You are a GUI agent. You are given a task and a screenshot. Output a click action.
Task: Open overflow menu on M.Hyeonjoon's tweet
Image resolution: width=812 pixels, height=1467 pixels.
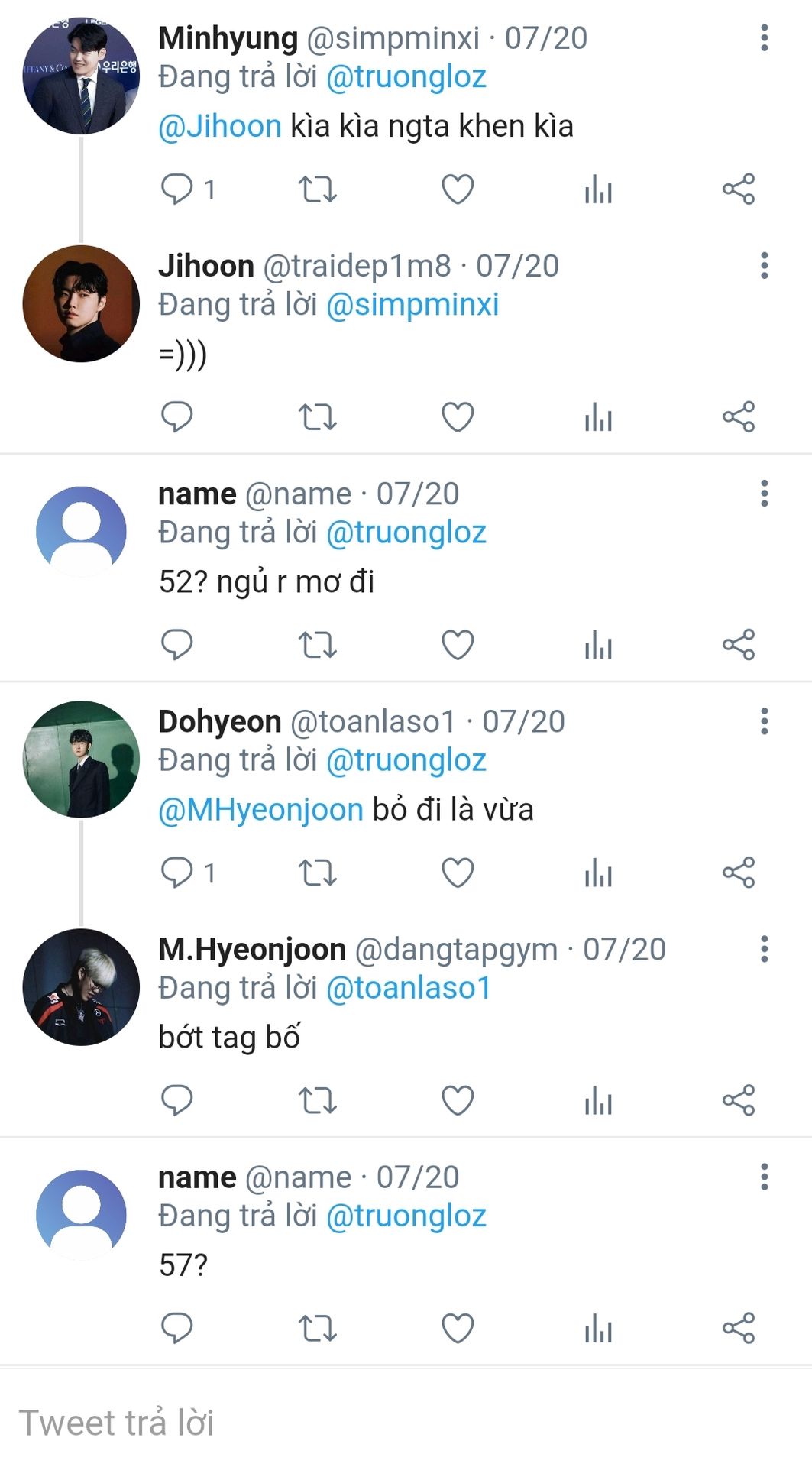[x=764, y=949]
